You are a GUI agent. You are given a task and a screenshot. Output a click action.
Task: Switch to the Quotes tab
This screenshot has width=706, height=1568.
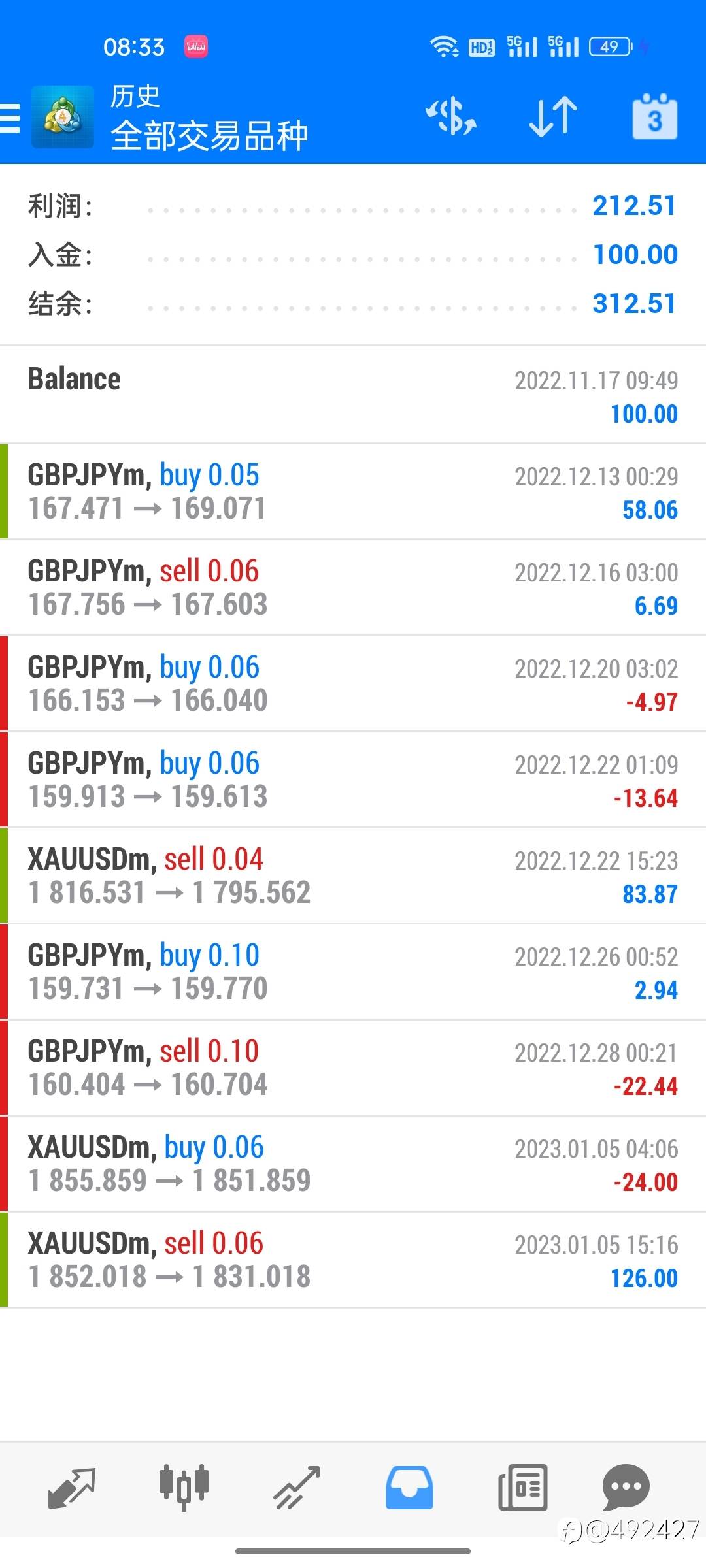click(x=72, y=1488)
